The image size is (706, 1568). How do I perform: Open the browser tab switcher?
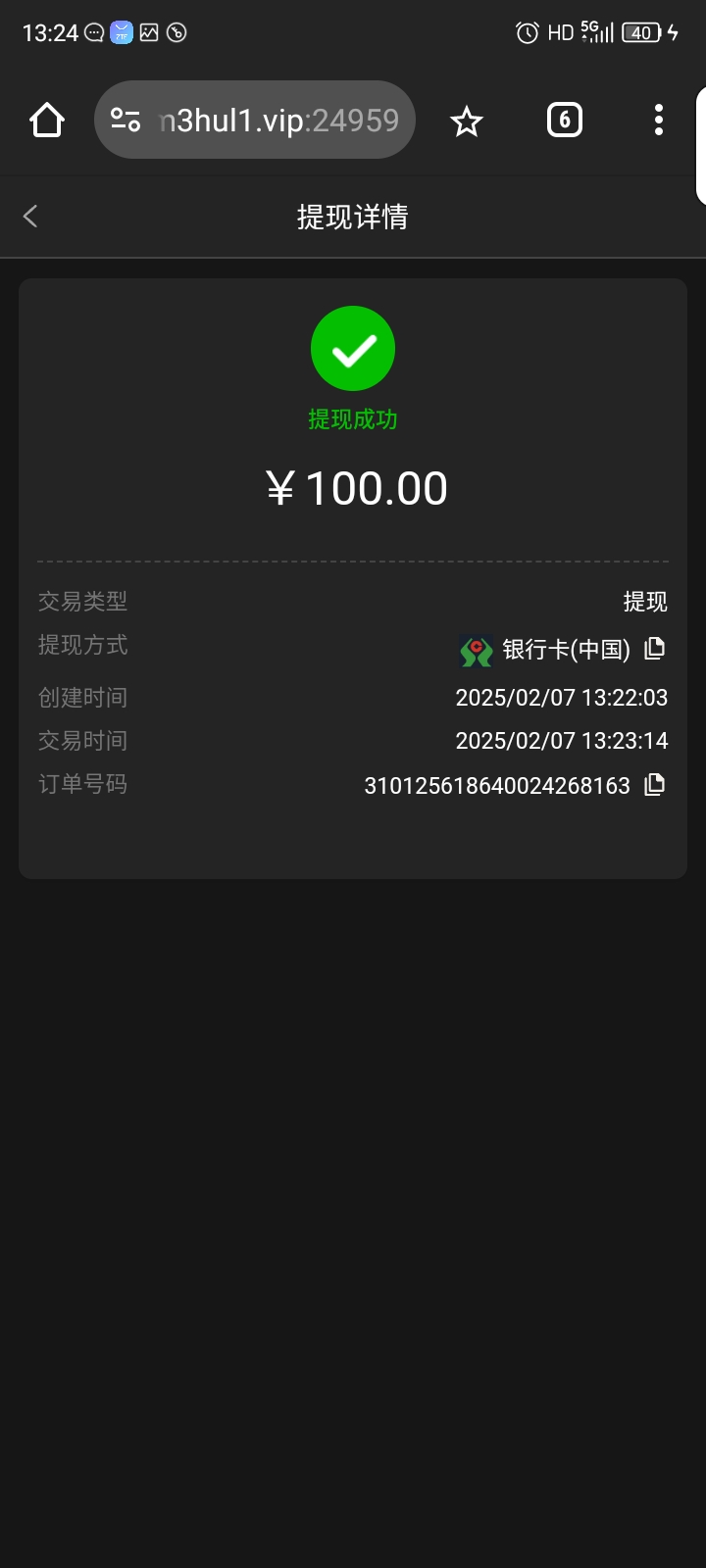point(564,121)
